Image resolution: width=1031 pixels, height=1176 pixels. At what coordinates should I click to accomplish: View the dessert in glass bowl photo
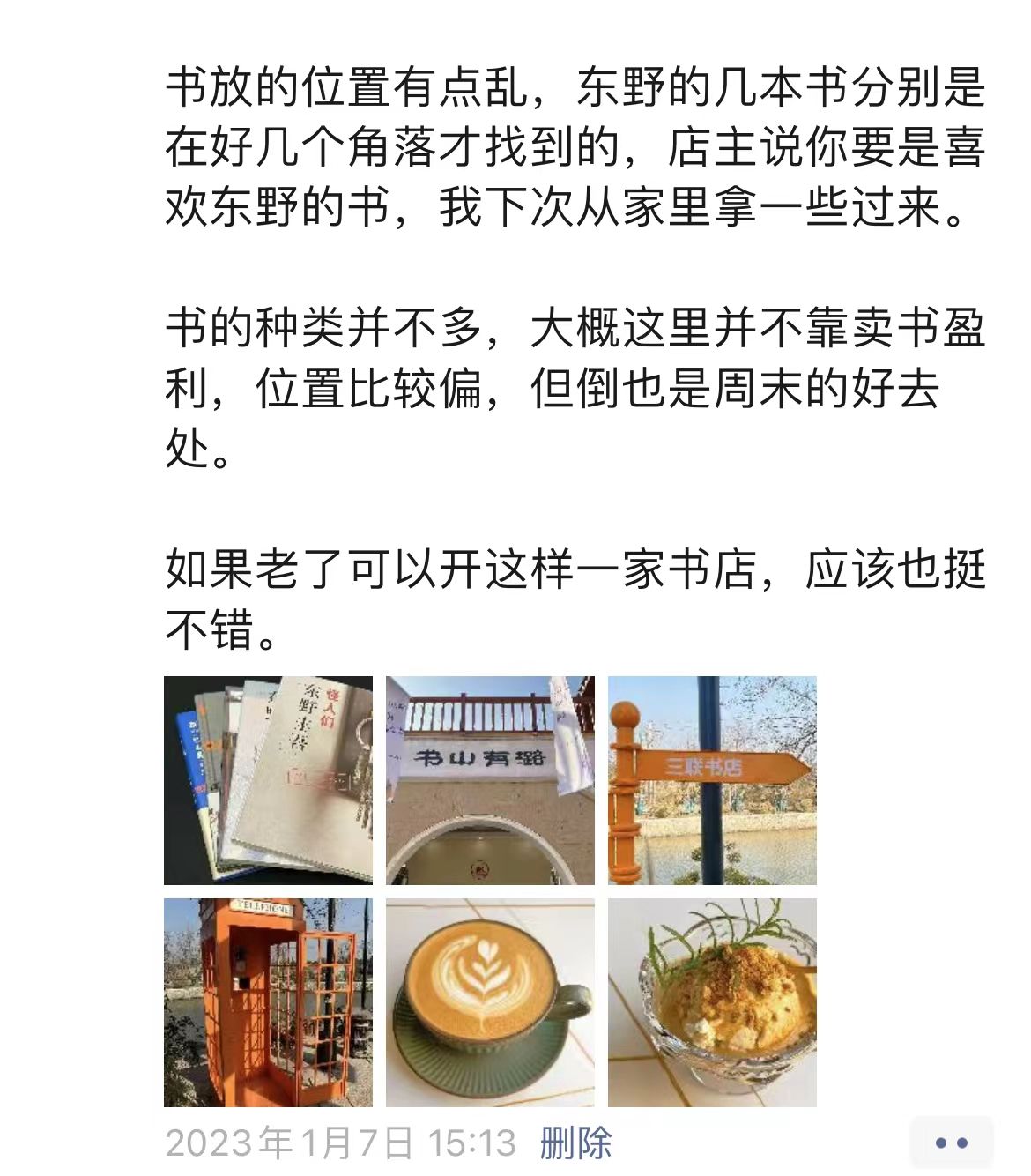tap(715, 1001)
